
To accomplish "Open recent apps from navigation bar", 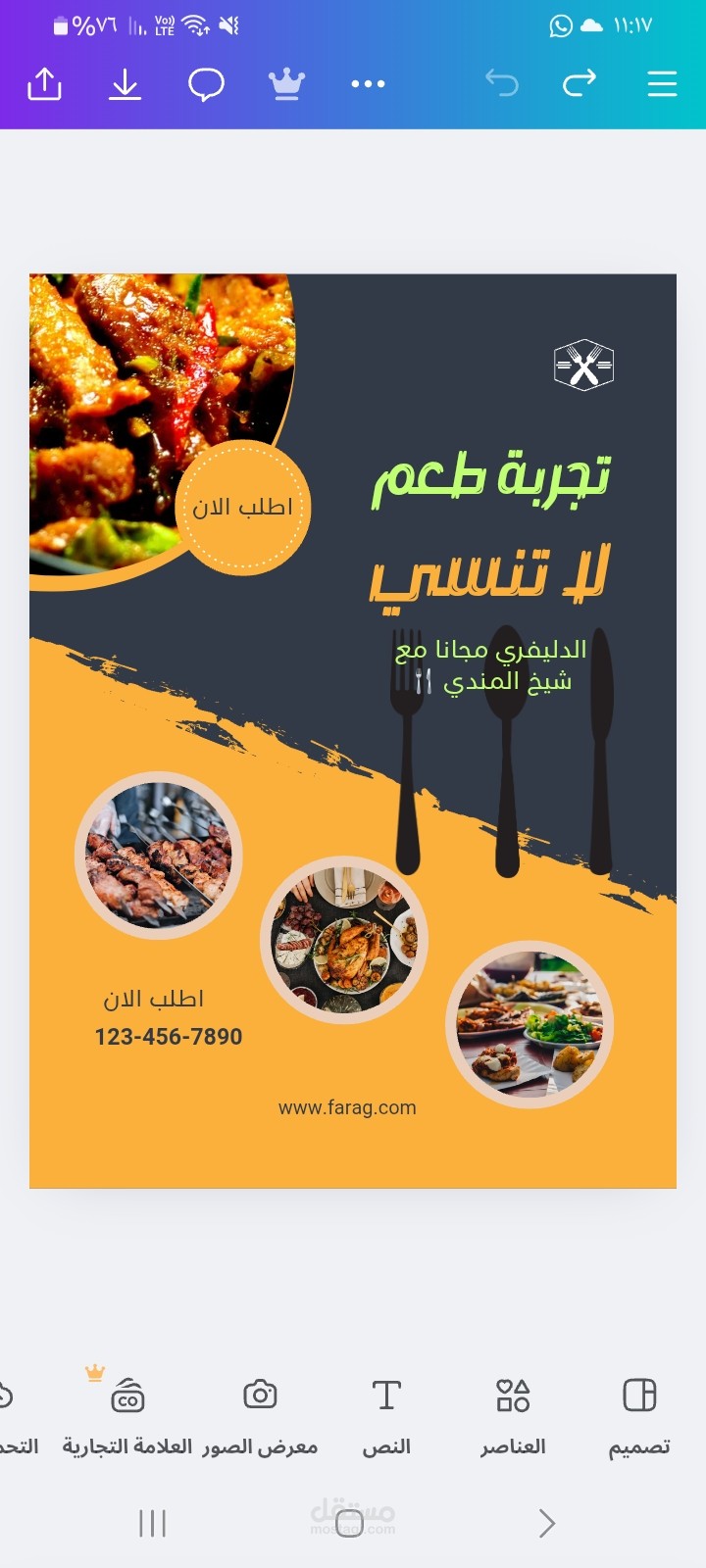I will pos(152,1523).
